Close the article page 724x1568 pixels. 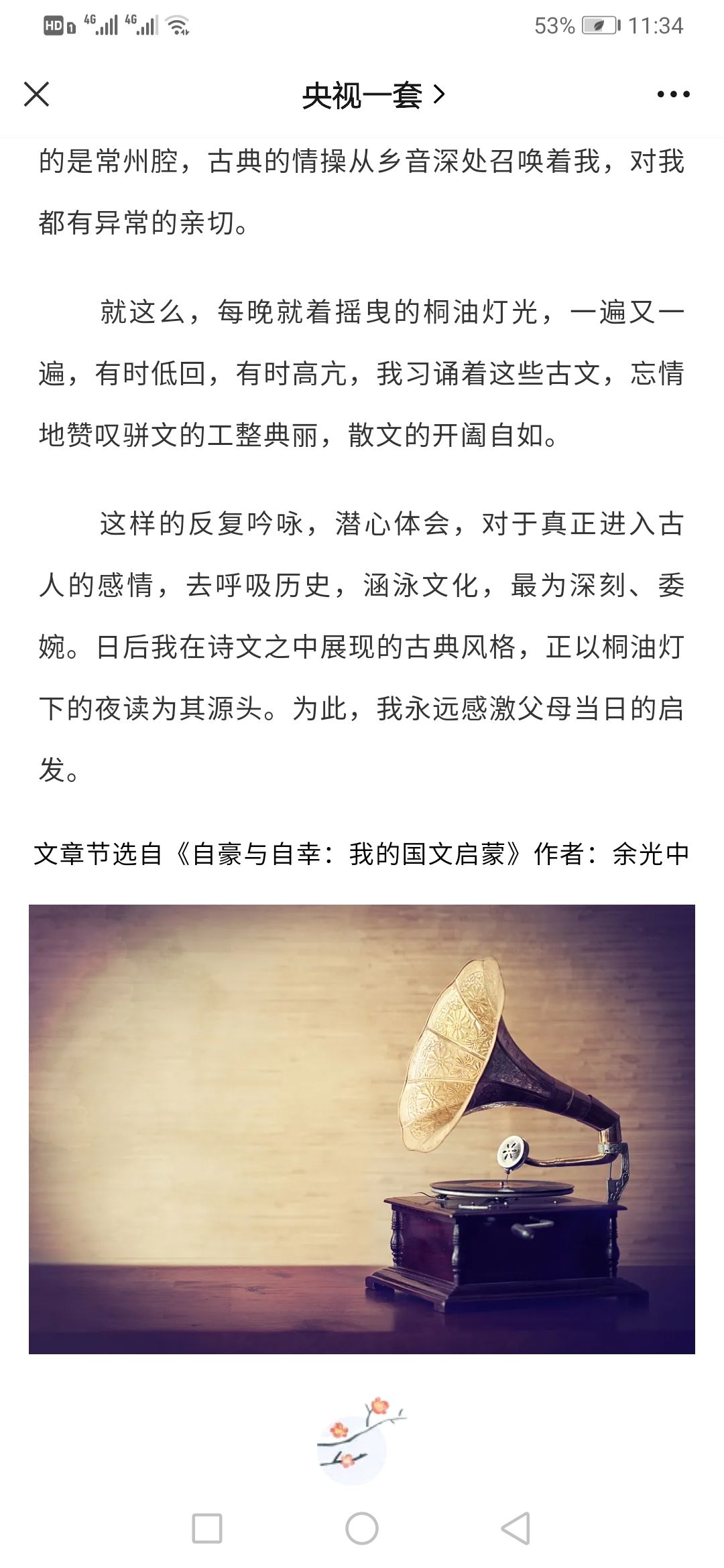point(37,94)
